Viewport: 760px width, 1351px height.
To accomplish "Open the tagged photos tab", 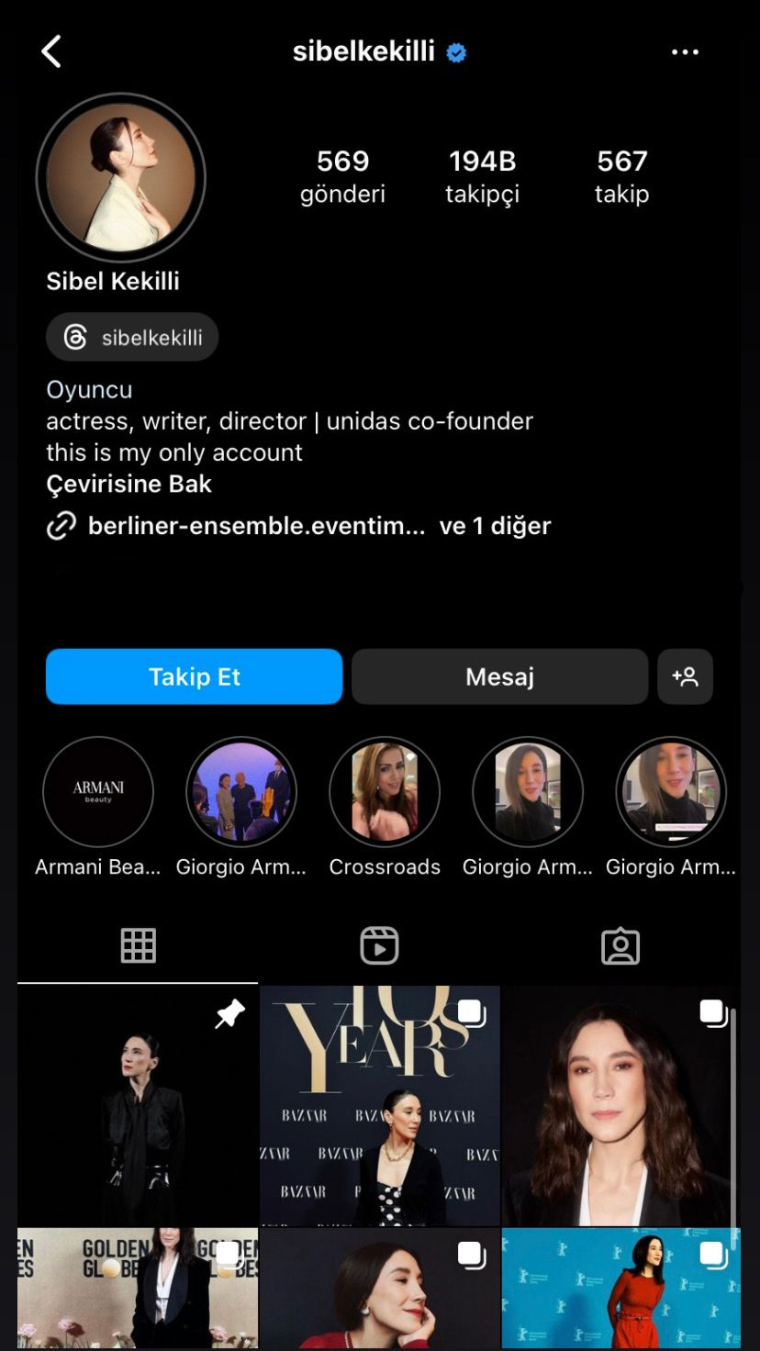I will pyautogui.click(x=621, y=944).
